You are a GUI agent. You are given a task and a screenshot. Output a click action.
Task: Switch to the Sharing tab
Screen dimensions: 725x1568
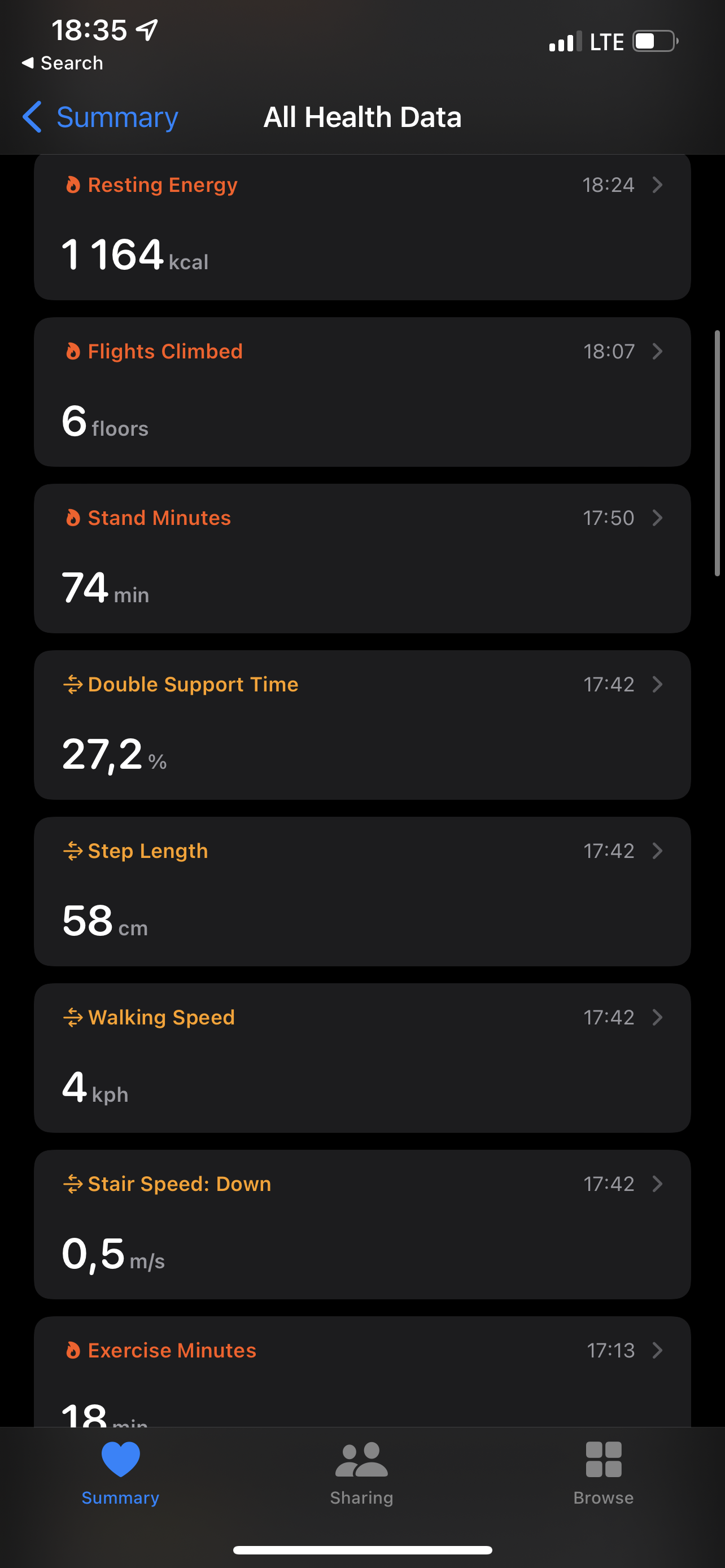pyautogui.click(x=361, y=1474)
